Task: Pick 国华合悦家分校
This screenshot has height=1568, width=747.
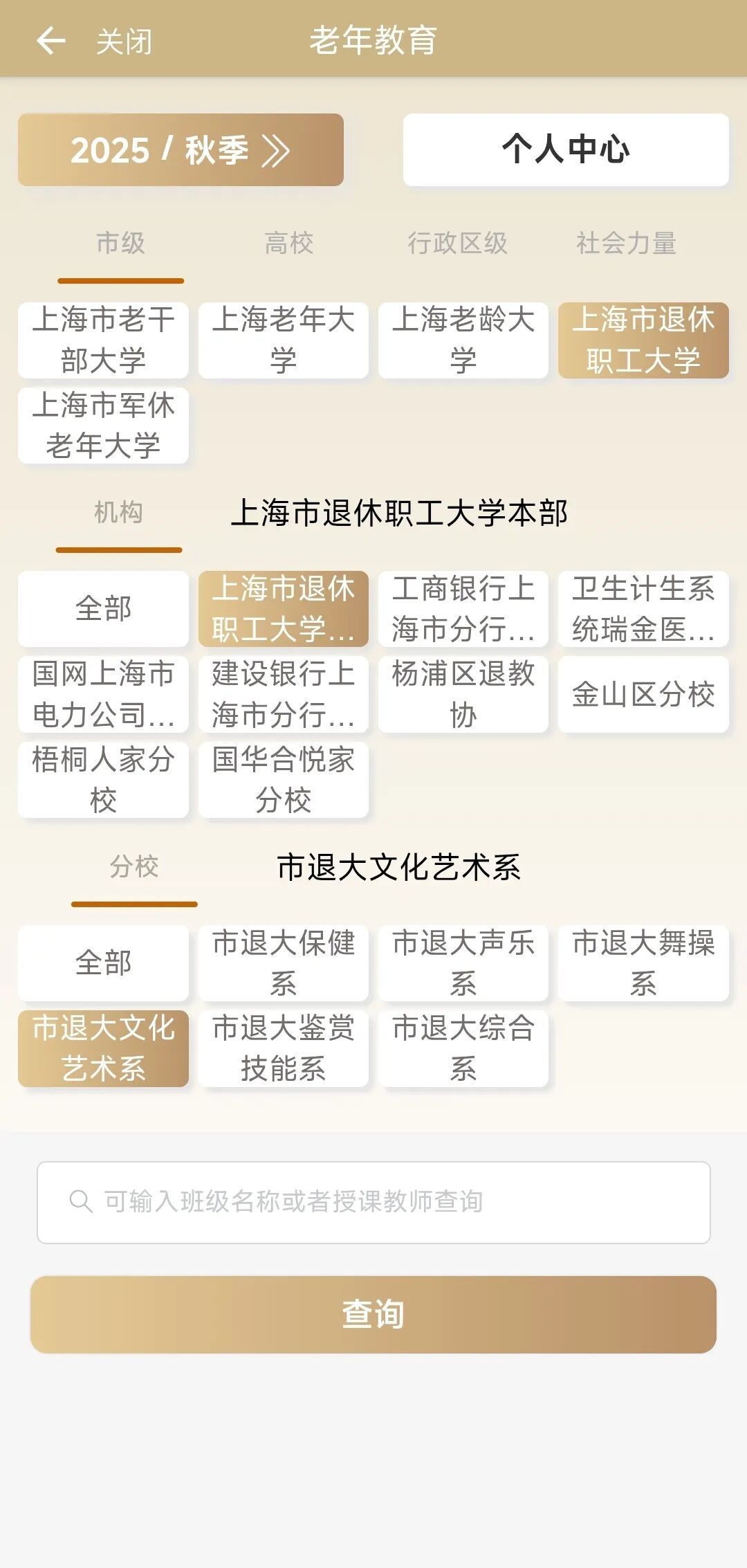Action: point(284,780)
